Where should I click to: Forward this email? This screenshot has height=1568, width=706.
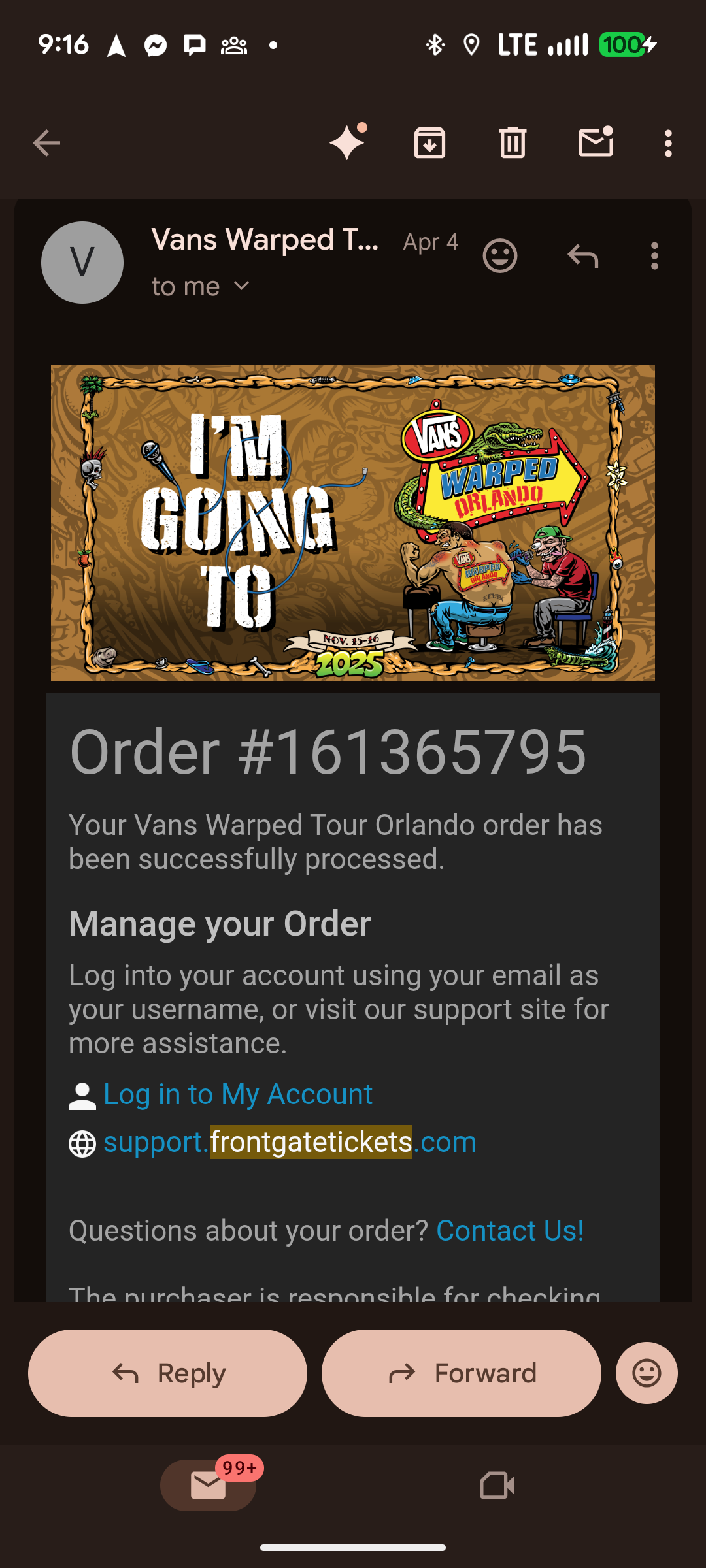[462, 1373]
